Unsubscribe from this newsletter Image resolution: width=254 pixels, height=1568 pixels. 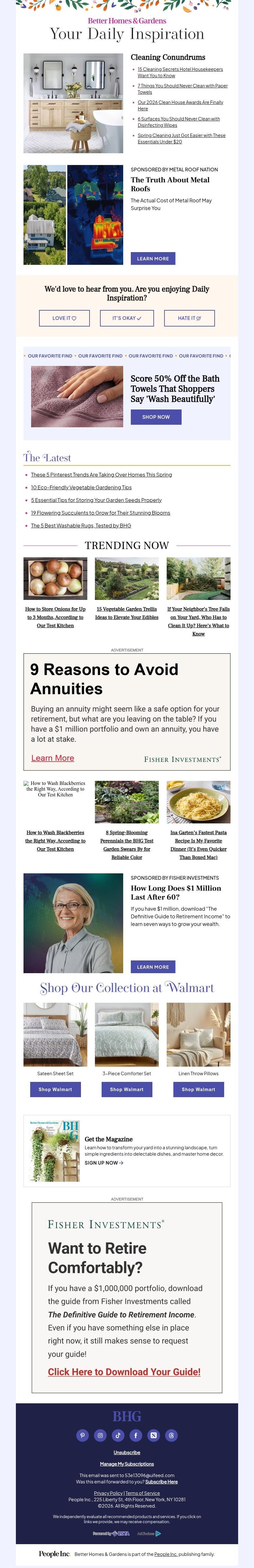point(126,1452)
